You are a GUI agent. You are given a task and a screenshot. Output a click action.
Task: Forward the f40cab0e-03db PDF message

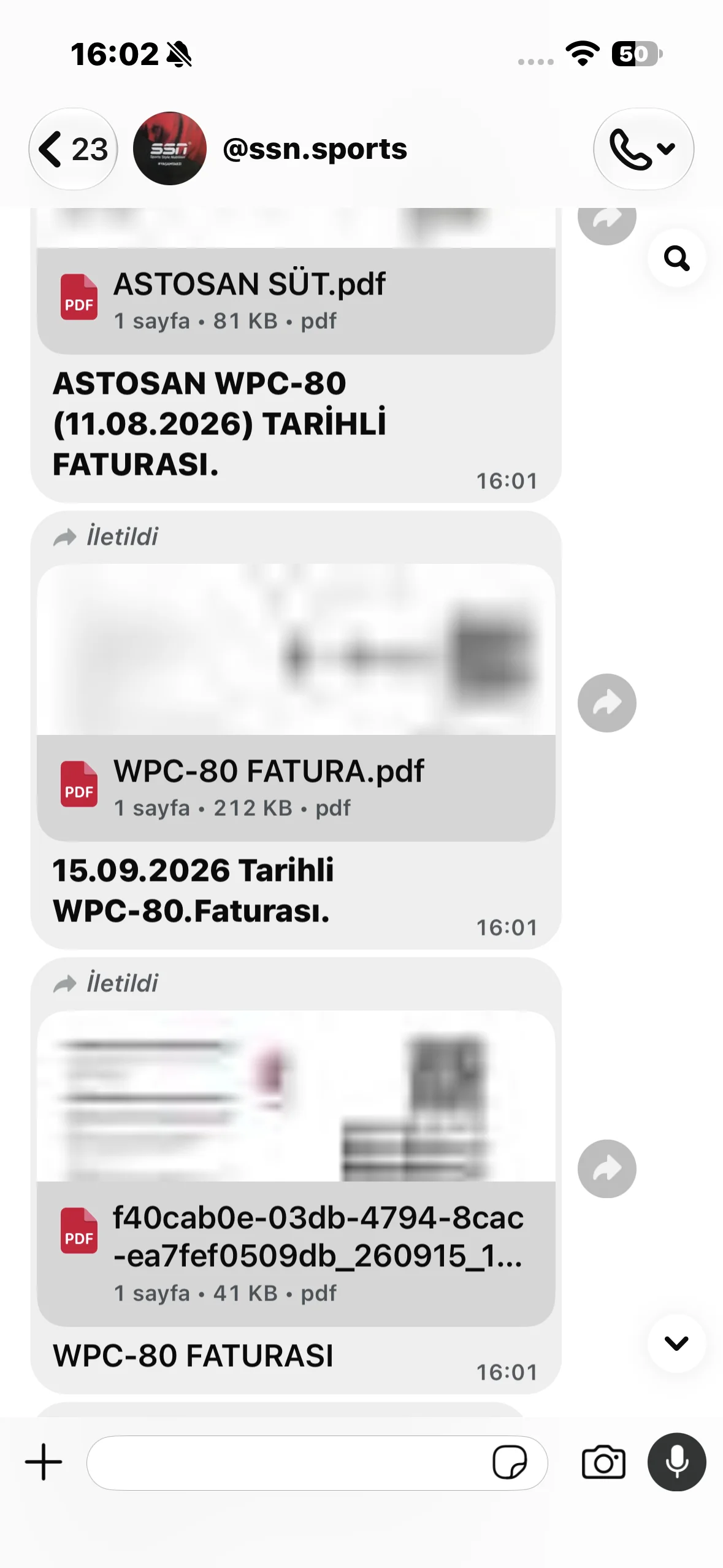click(606, 1169)
